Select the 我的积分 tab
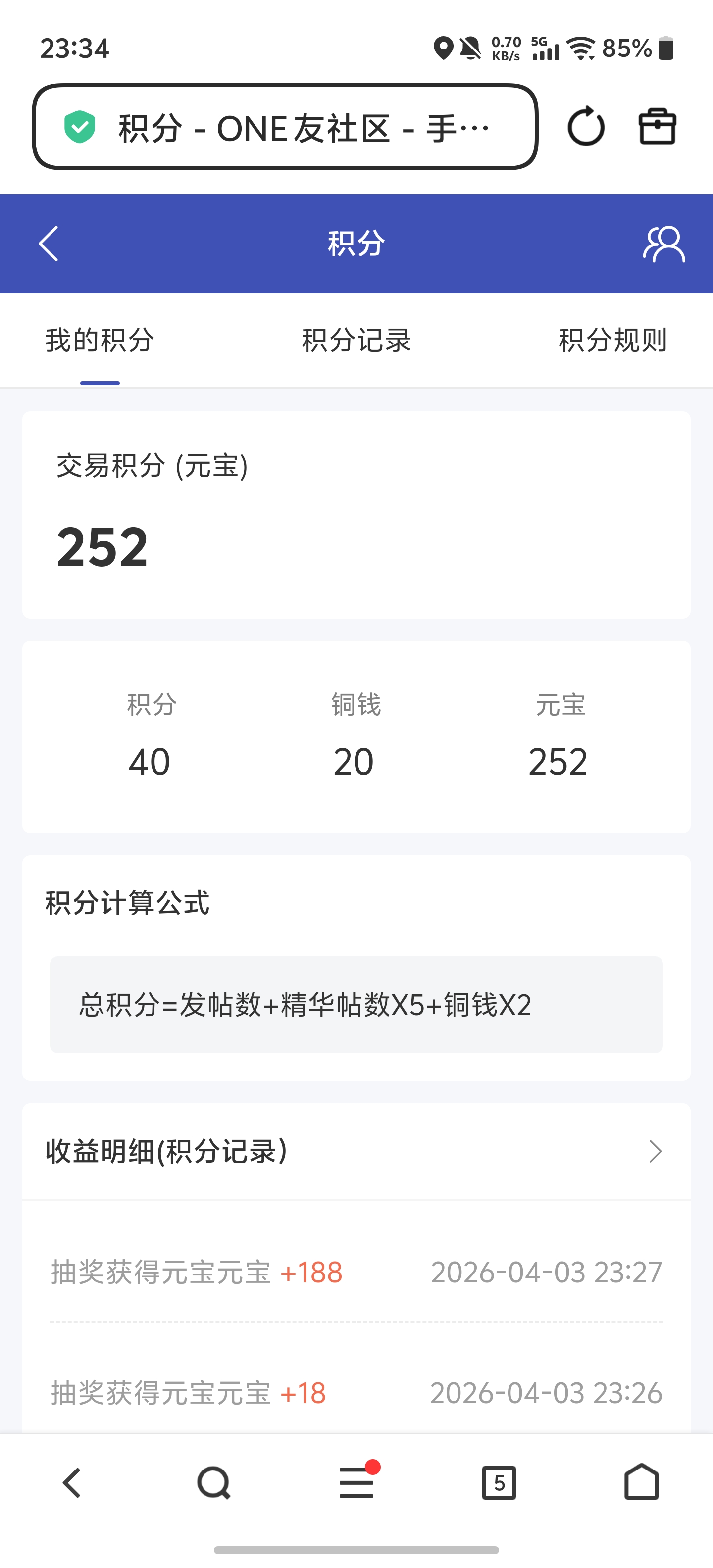 point(100,340)
